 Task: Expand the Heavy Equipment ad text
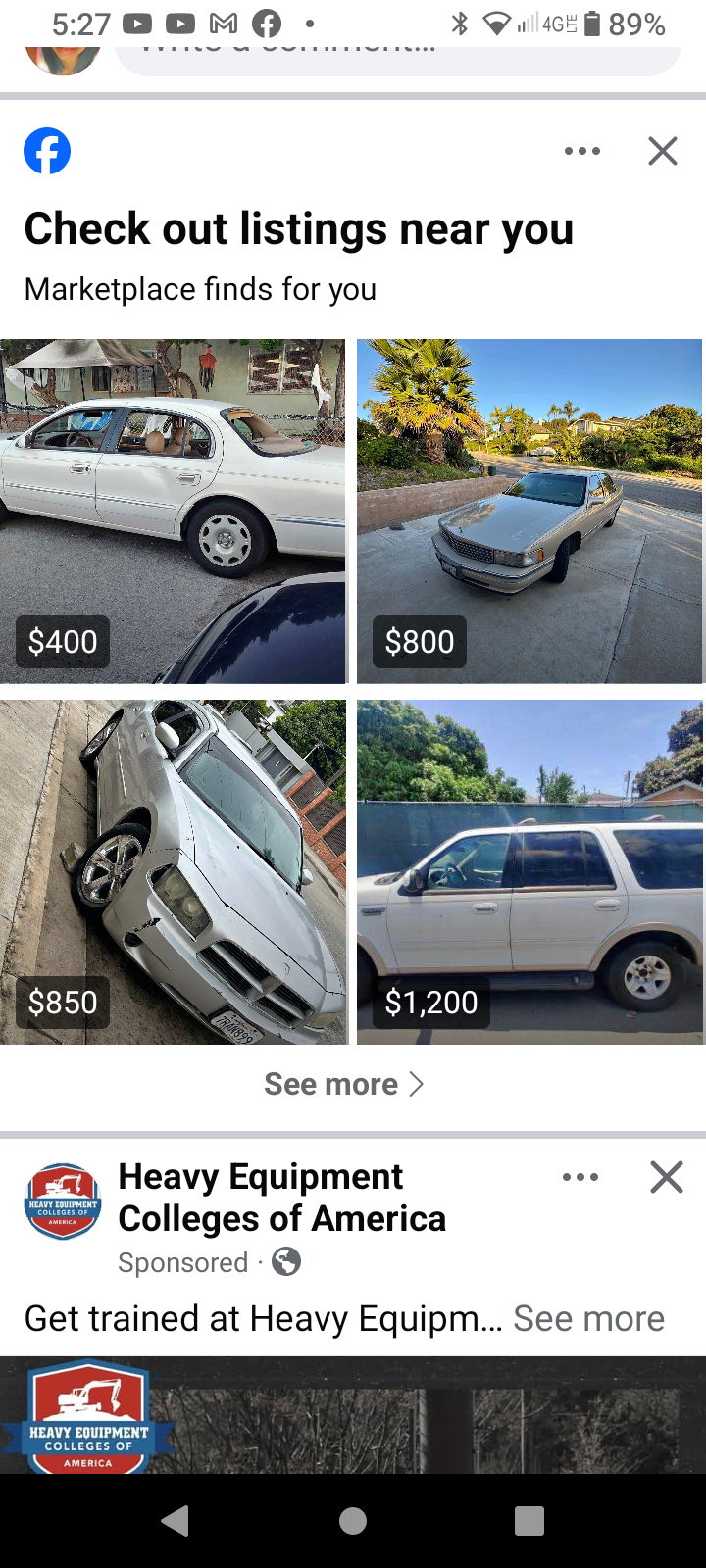coord(588,1319)
